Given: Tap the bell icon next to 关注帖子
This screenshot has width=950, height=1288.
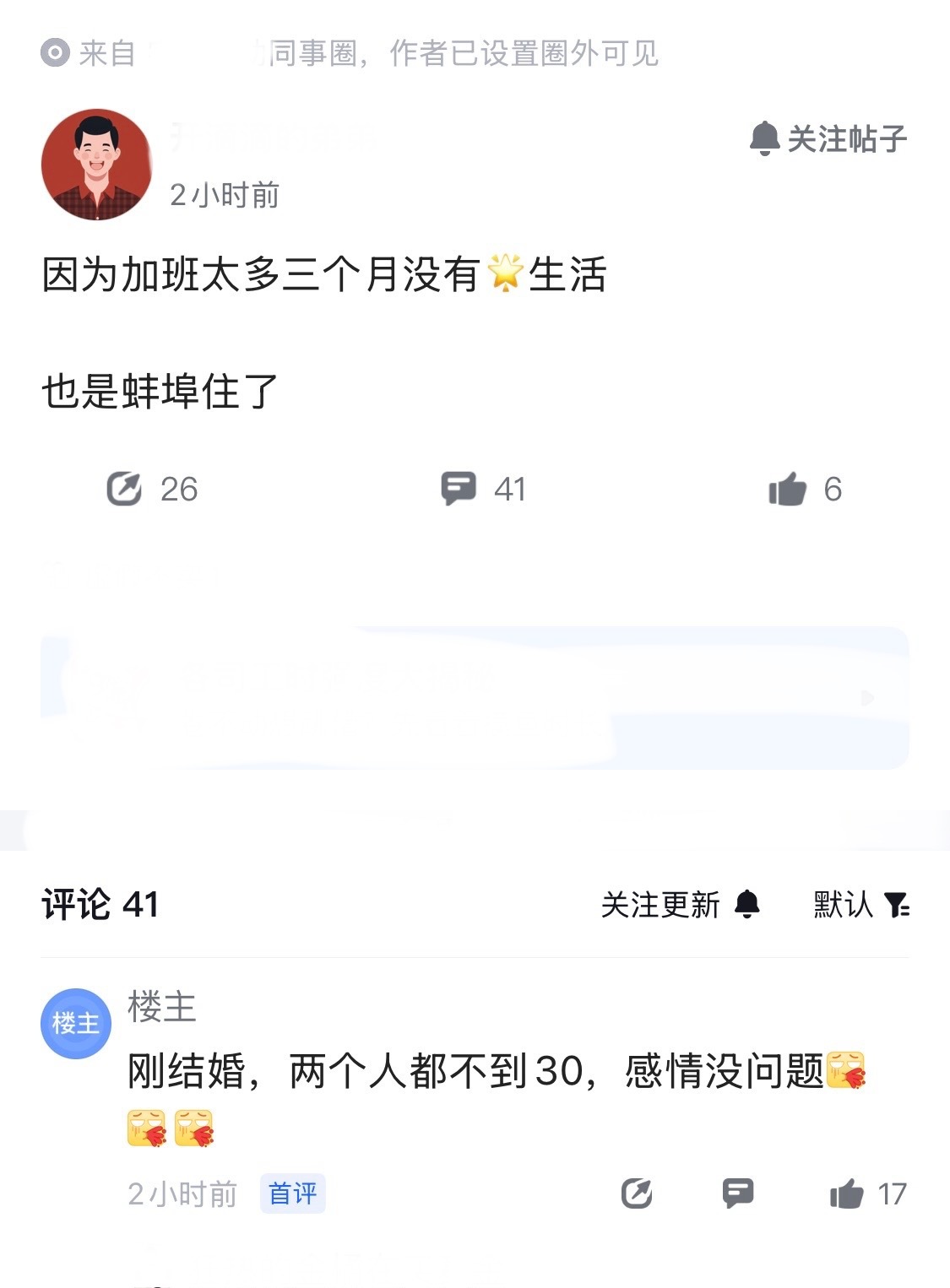Looking at the screenshot, I should (x=766, y=140).
